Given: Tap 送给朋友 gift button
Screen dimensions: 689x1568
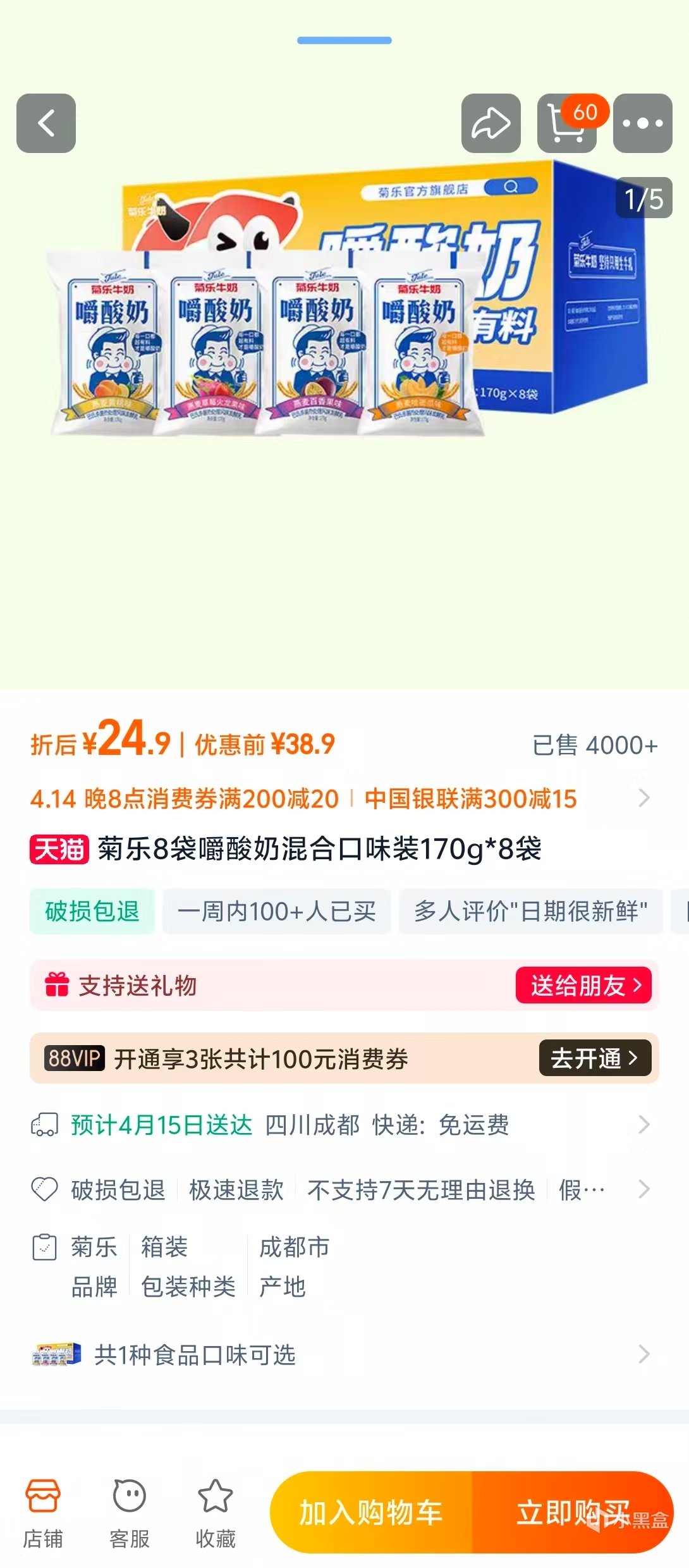Looking at the screenshot, I should (x=584, y=985).
